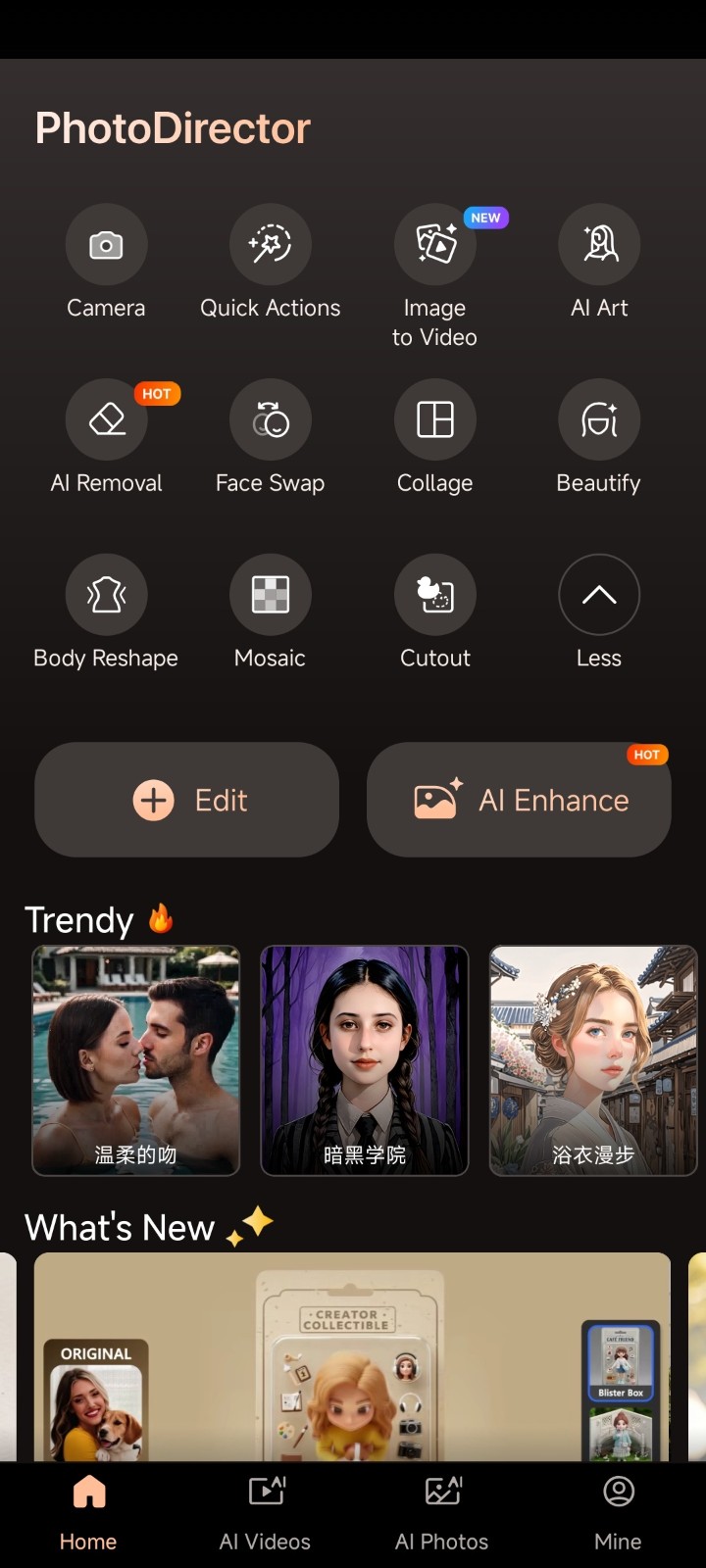Select the Mosaic tool
Viewport: 706px width, 1568px height.
(x=270, y=595)
